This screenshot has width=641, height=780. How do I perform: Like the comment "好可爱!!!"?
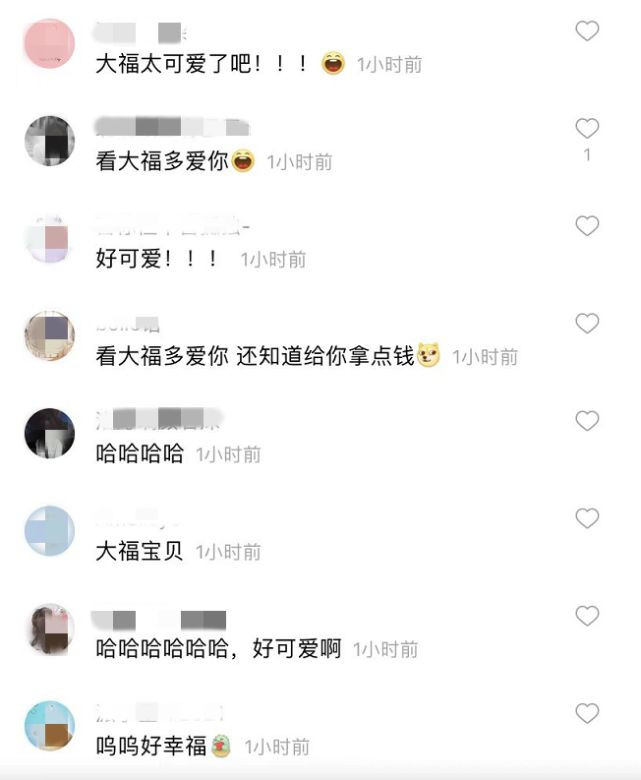587,226
